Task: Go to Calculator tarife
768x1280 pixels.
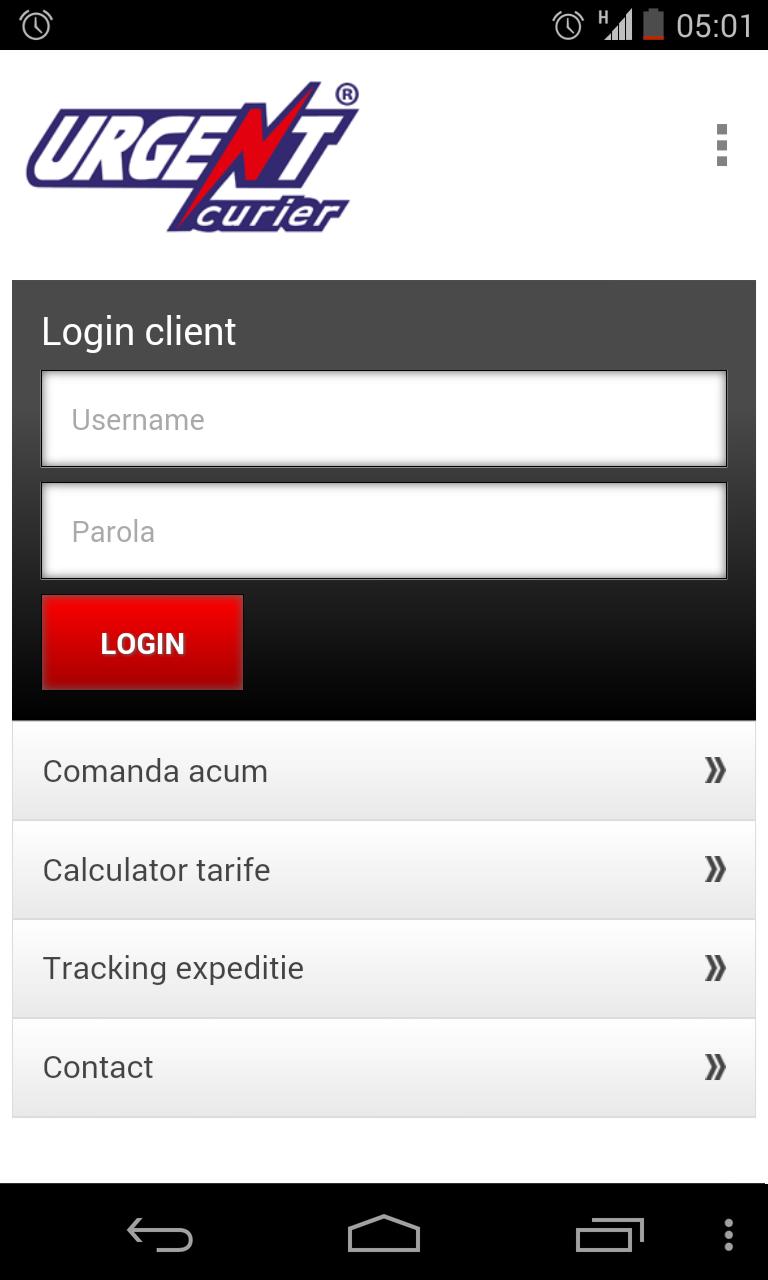Action: (x=383, y=870)
